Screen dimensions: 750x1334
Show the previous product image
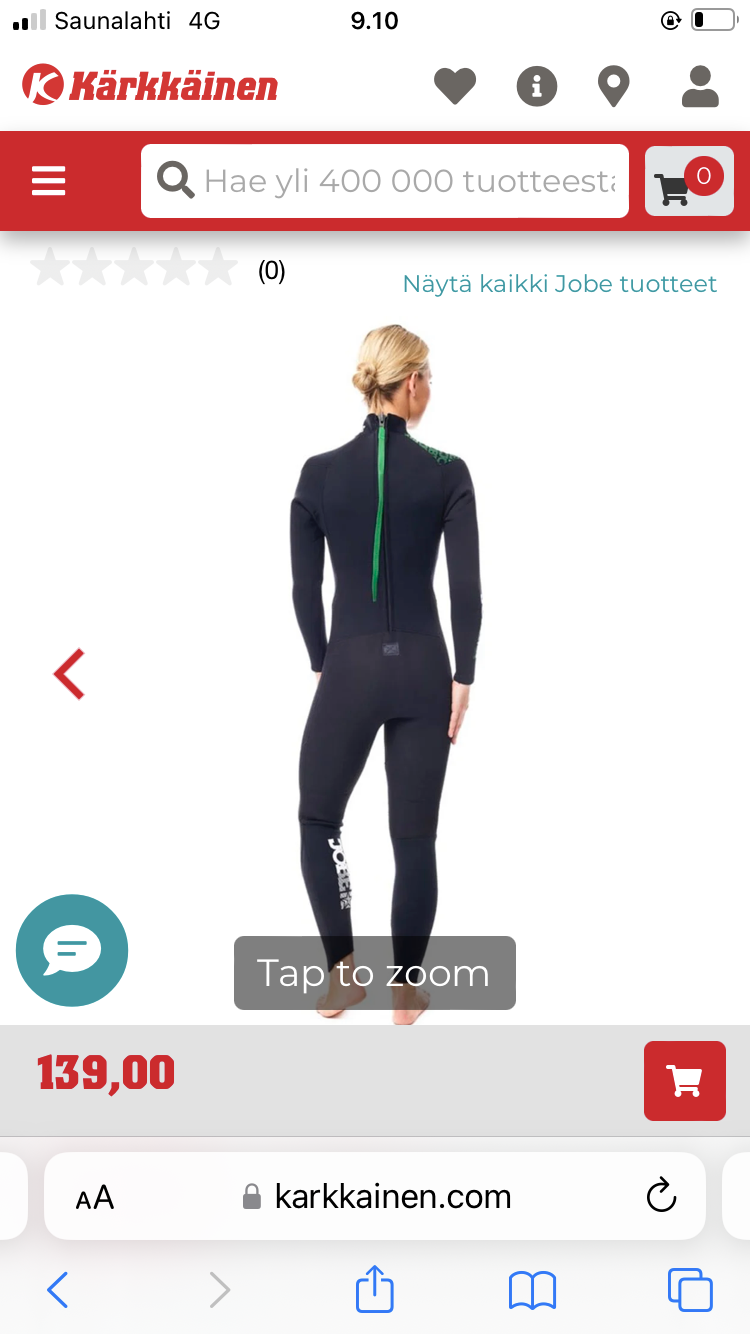(x=69, y=674)
